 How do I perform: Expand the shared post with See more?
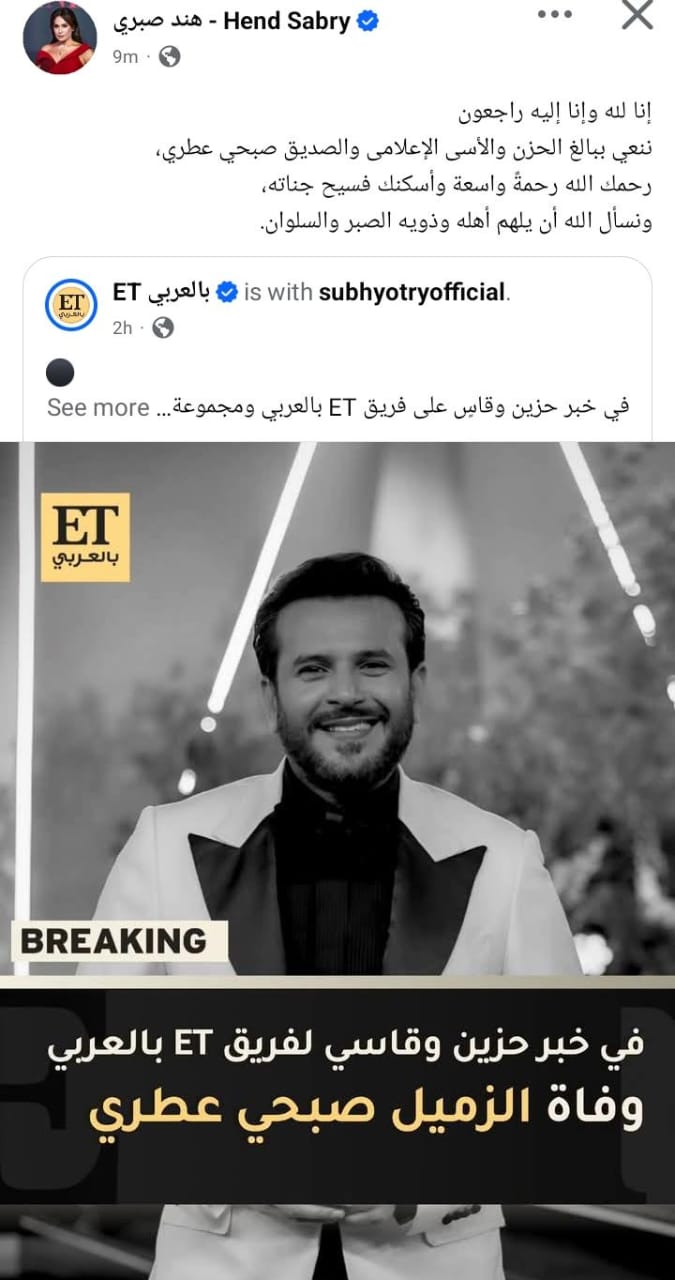(x=98, y=408)
